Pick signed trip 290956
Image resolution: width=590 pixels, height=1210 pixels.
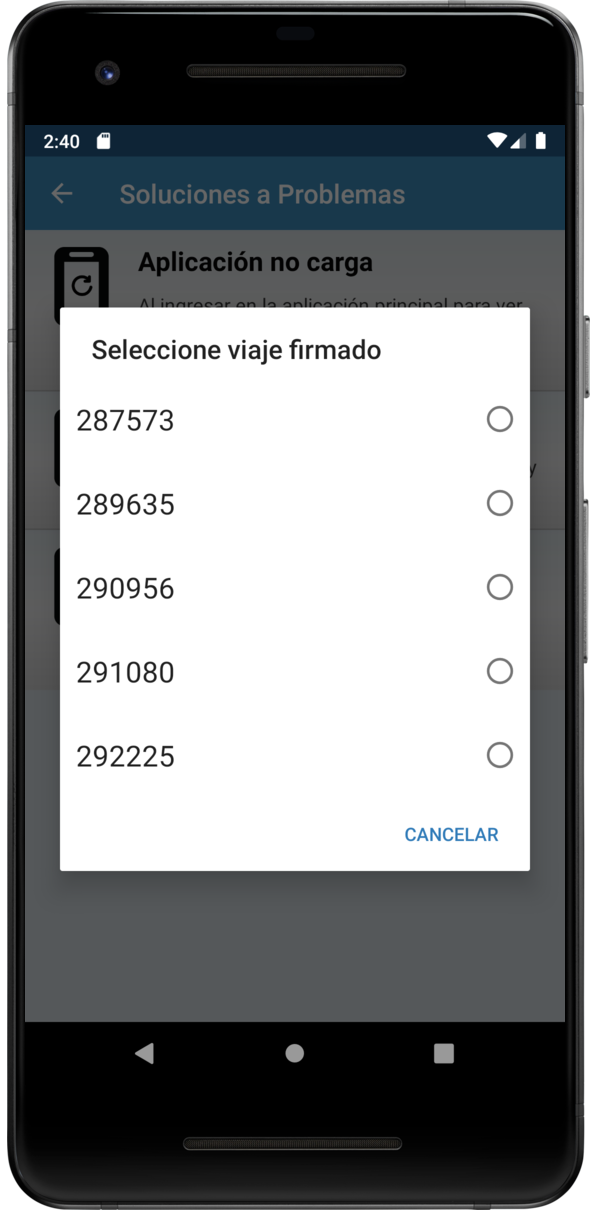pos(295,588)
